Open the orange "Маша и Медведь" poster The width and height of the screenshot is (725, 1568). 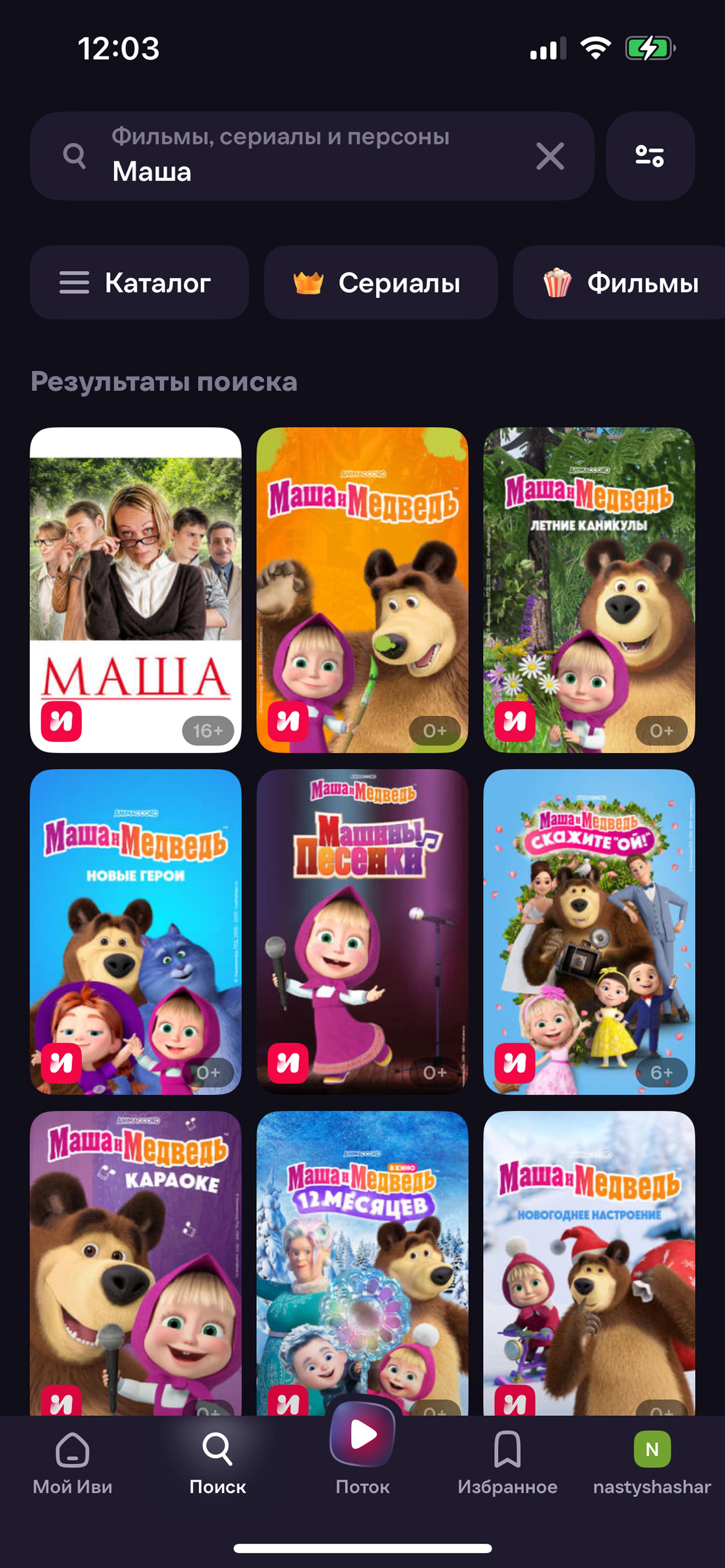point(362,590)
